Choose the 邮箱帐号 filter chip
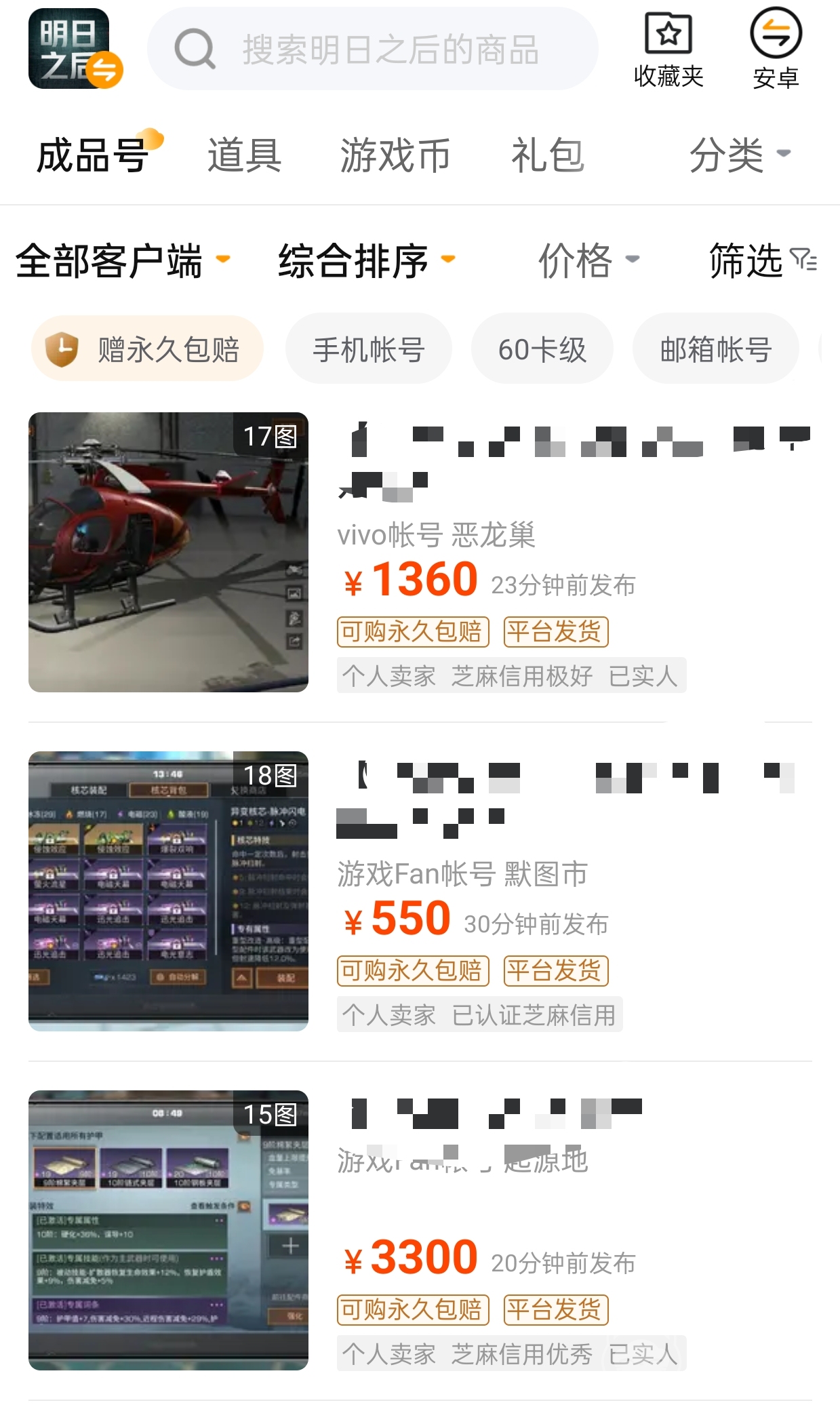Screen dimensions: 840x1405 715,349
